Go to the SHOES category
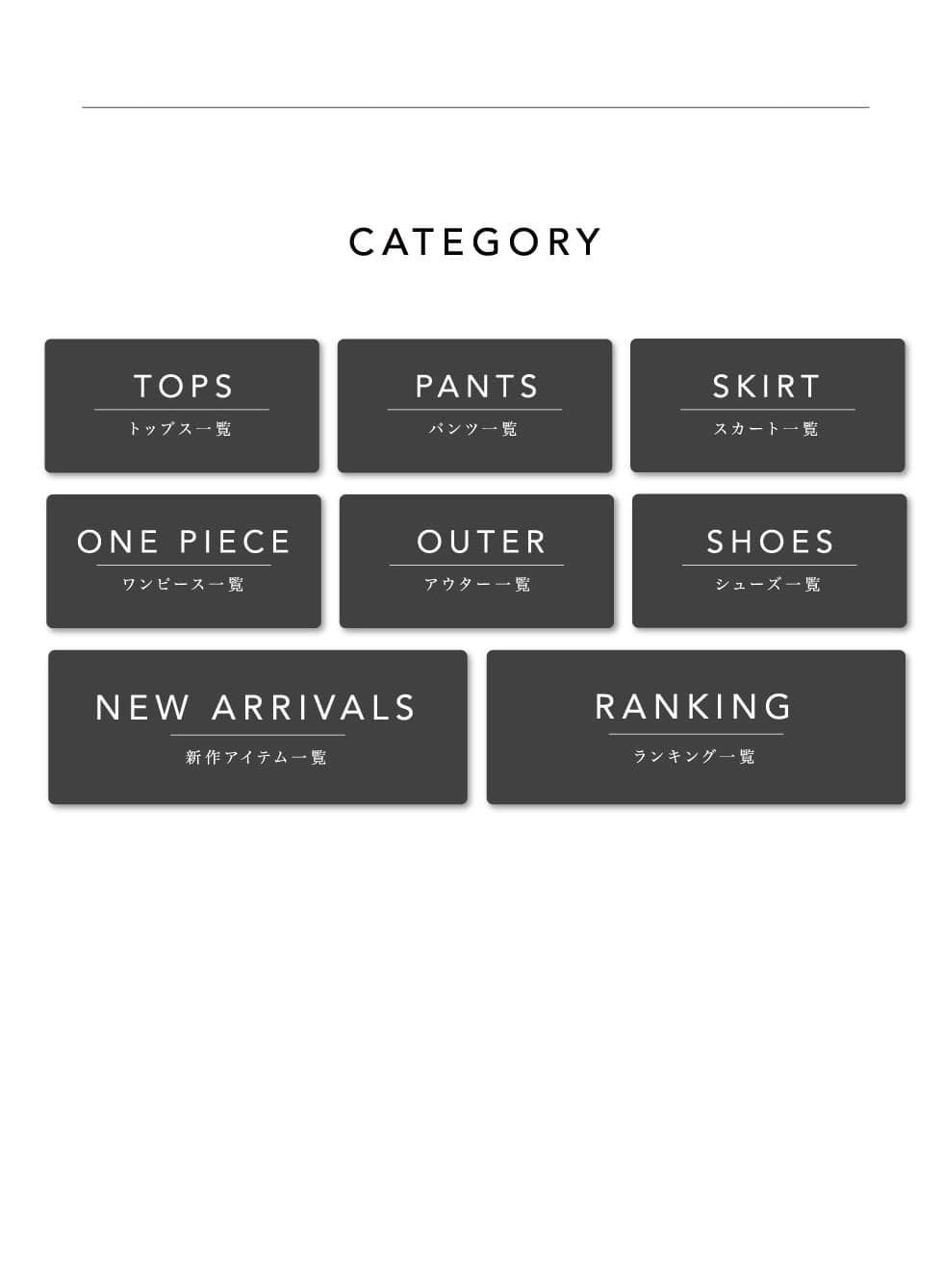This screenshot has height=1288, width=944. coord(769,561)
